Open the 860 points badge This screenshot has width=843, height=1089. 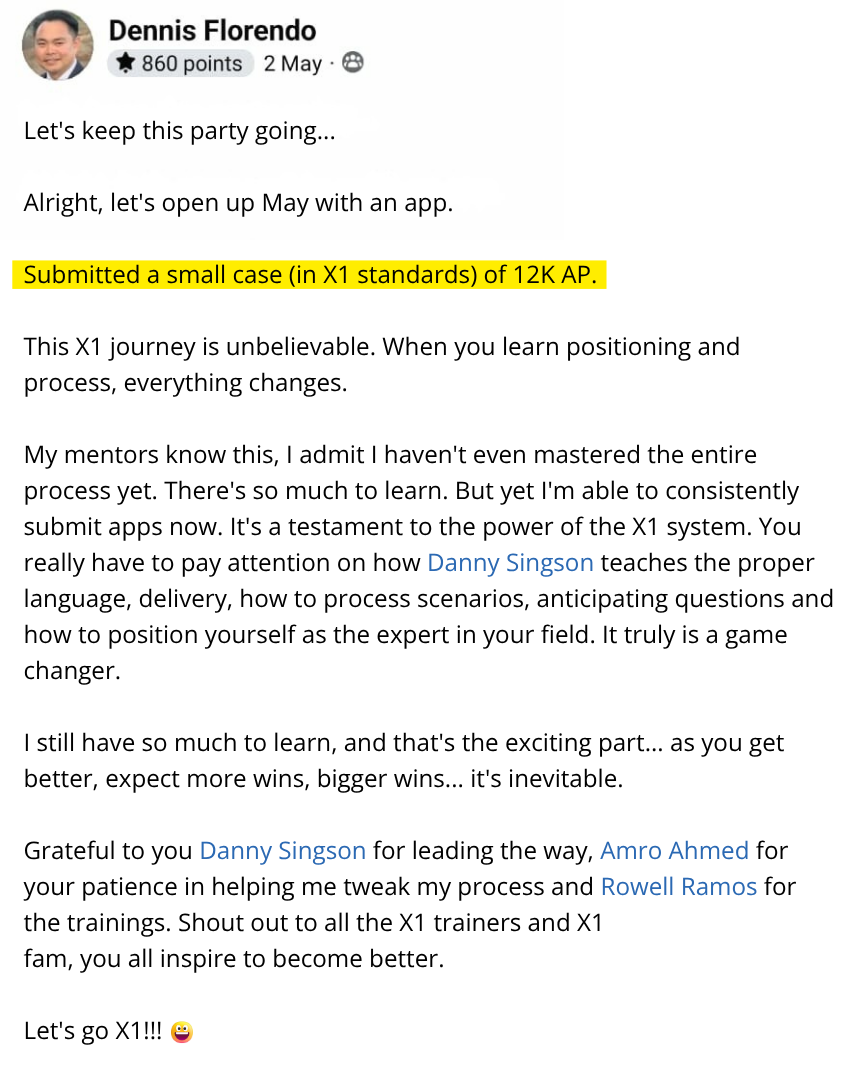(x=180, y=64)
